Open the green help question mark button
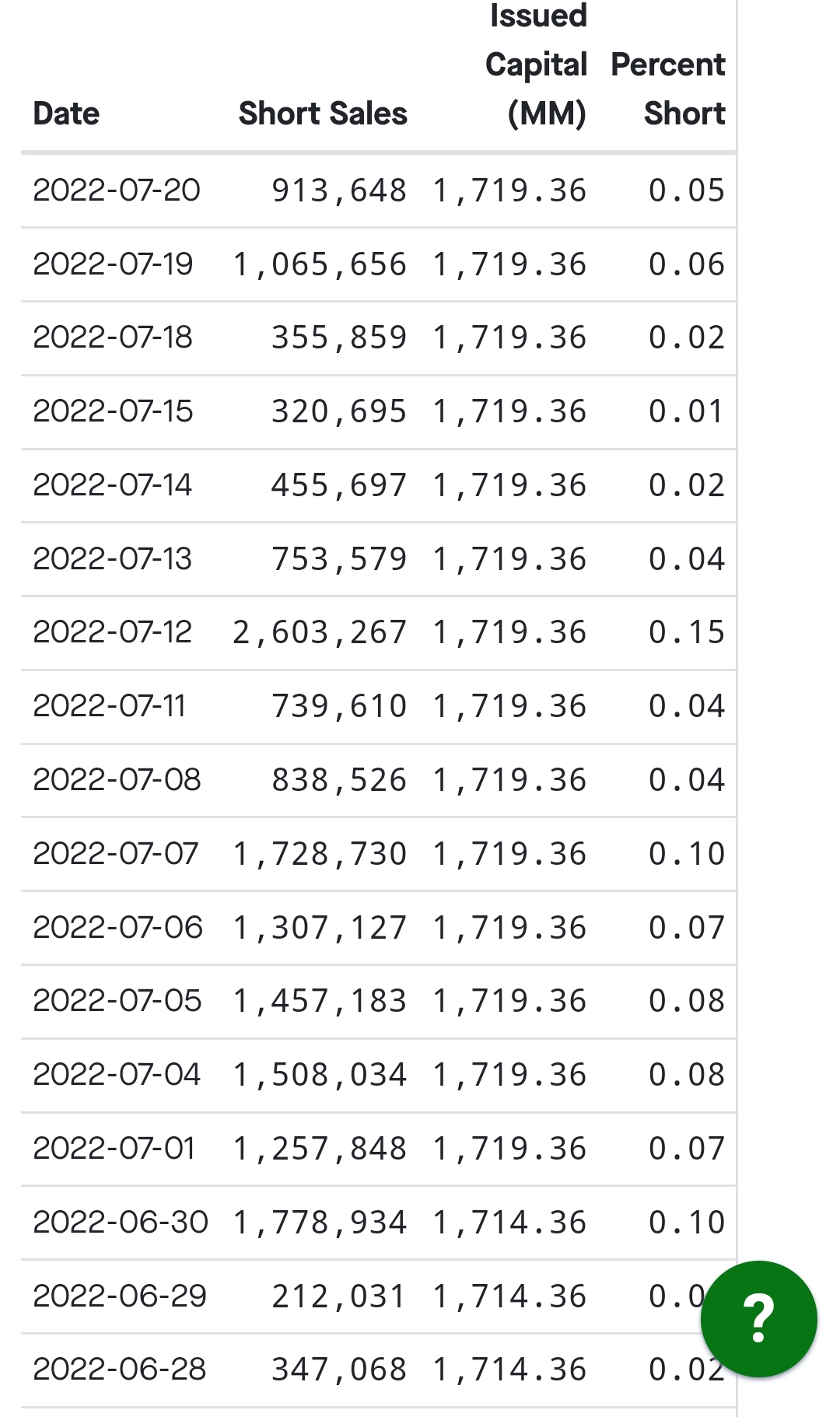The height and width of the screenshot is (1417, 840). (758, 1319)
